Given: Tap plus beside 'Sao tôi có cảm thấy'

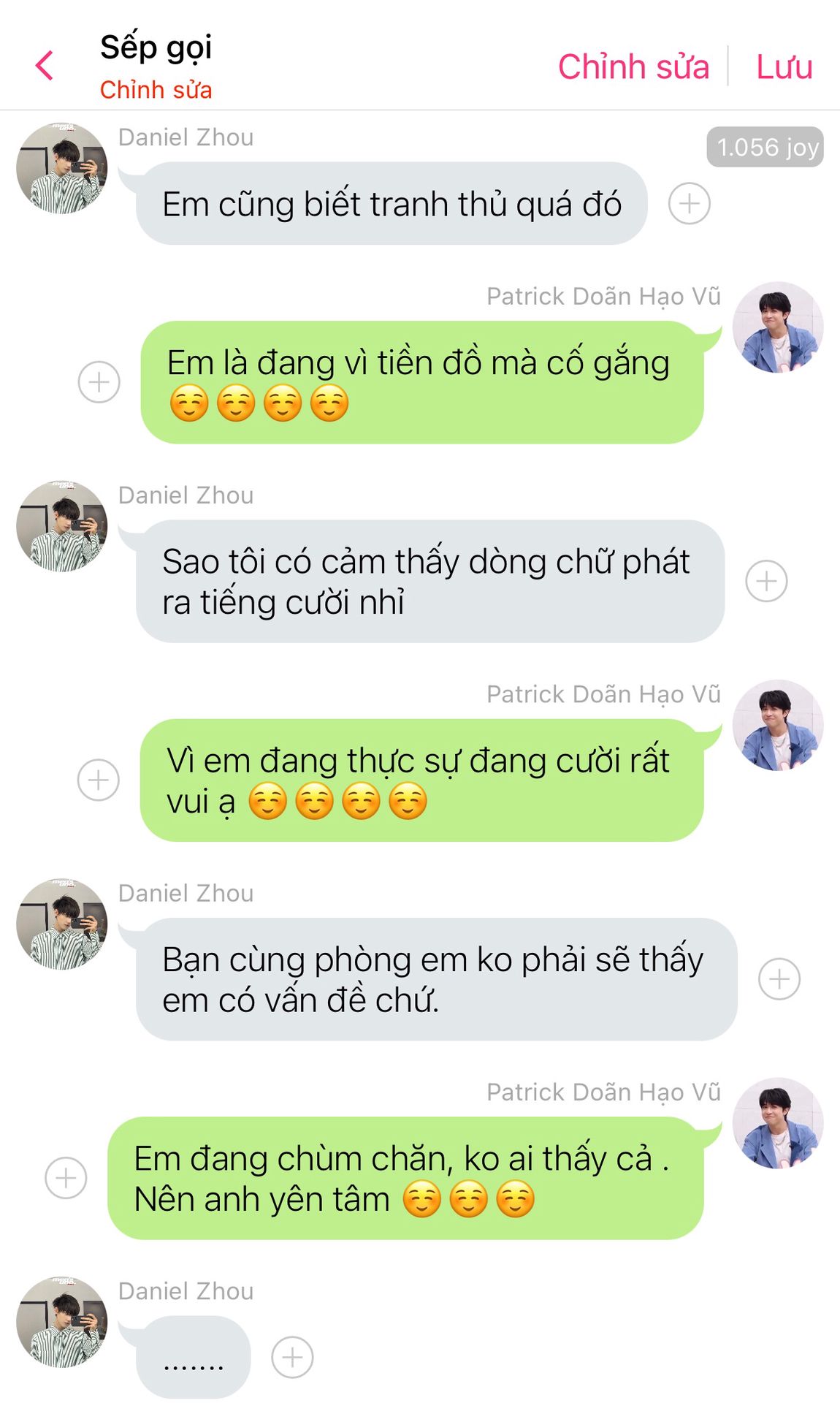Looking at the screenshot, I should point(766,581).
